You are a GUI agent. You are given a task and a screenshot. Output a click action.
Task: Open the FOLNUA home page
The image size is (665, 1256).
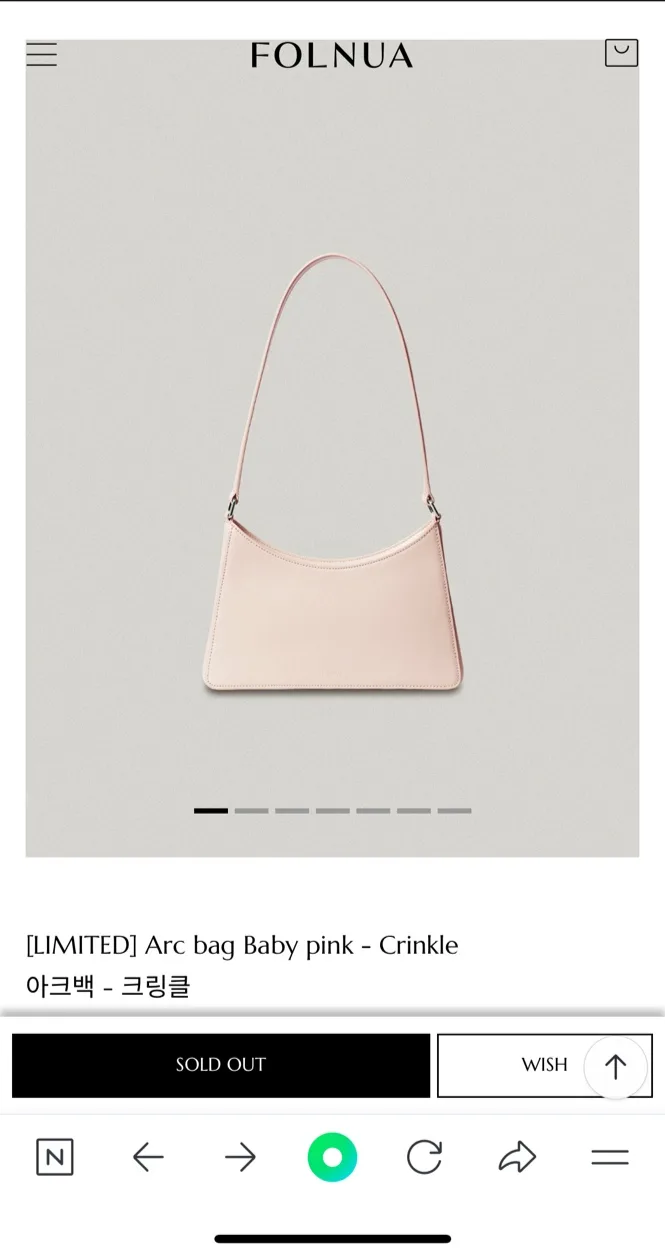(x=331, y=55)
